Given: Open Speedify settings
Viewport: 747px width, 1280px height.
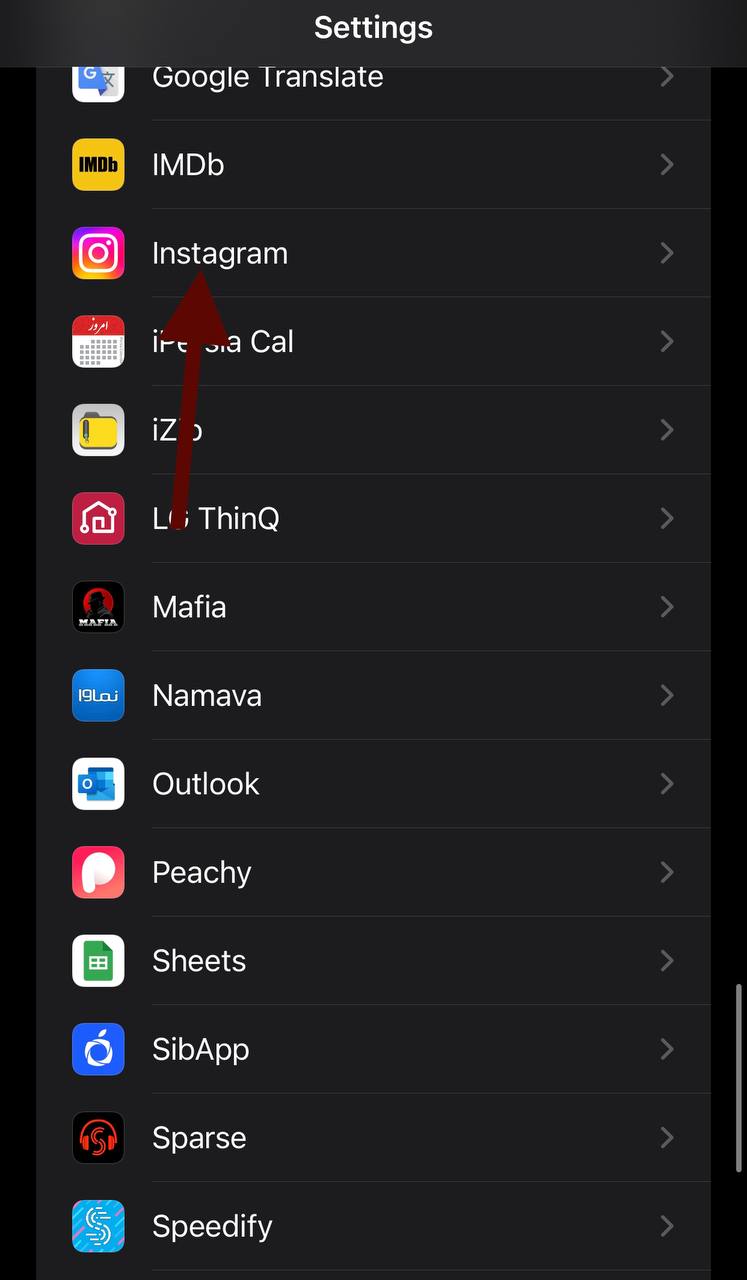Looking at the screenshot, I should [x=374, y=1226].
